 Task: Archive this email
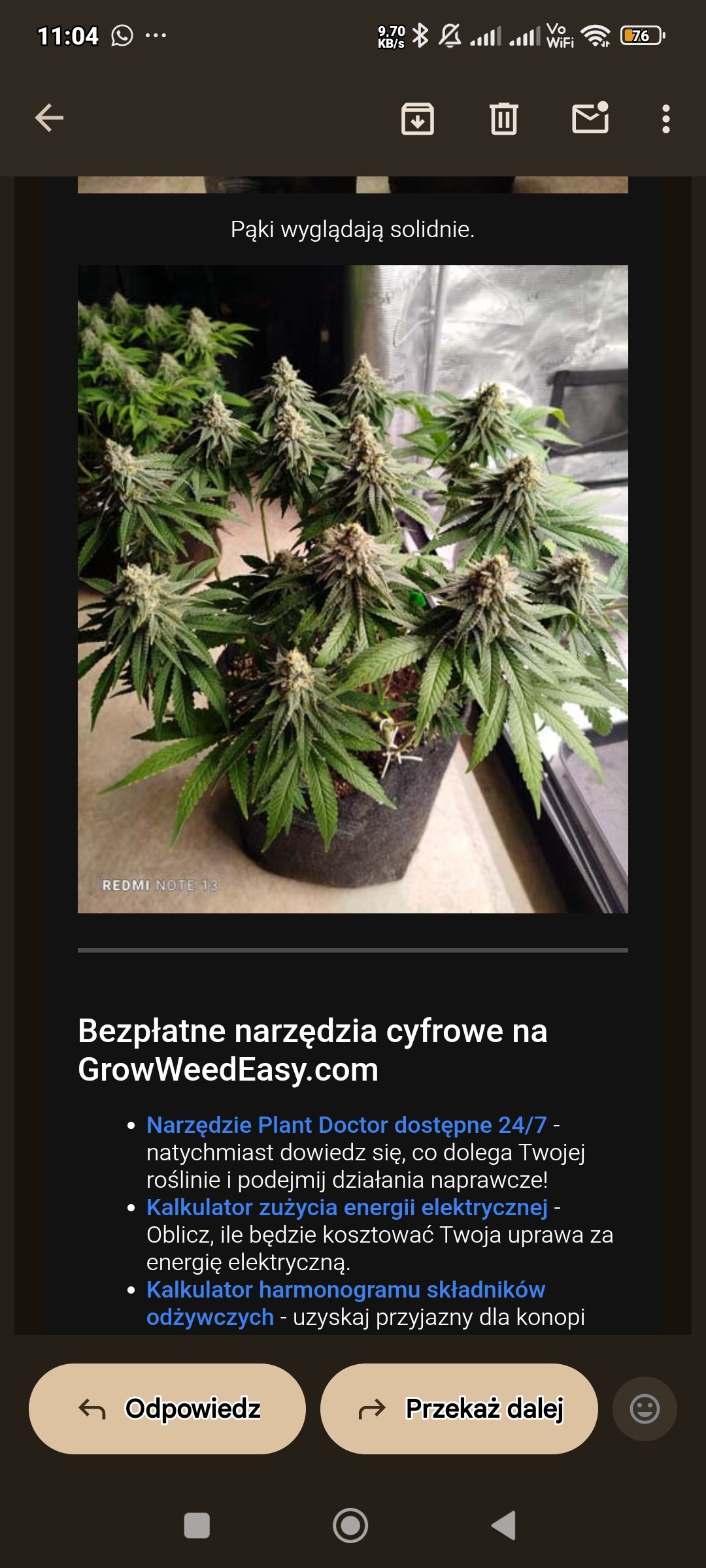point(417,119)
